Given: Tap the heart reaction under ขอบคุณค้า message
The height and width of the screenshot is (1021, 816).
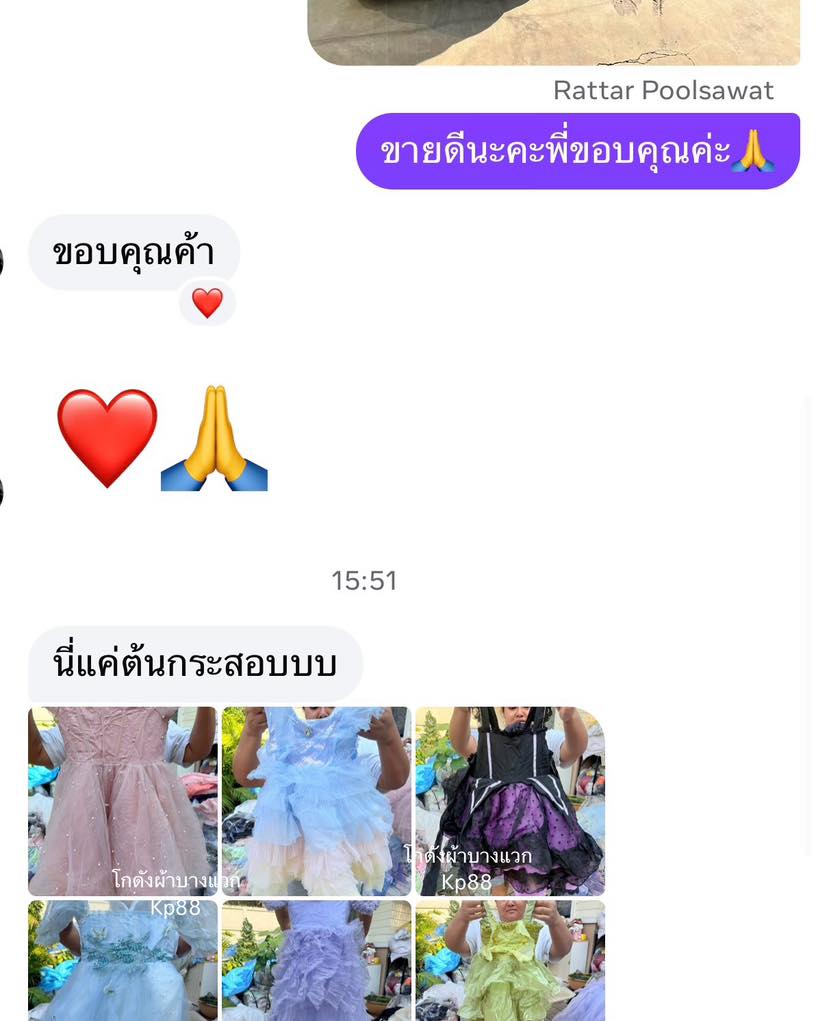Looking at the screenshot, I should point(207,302).
